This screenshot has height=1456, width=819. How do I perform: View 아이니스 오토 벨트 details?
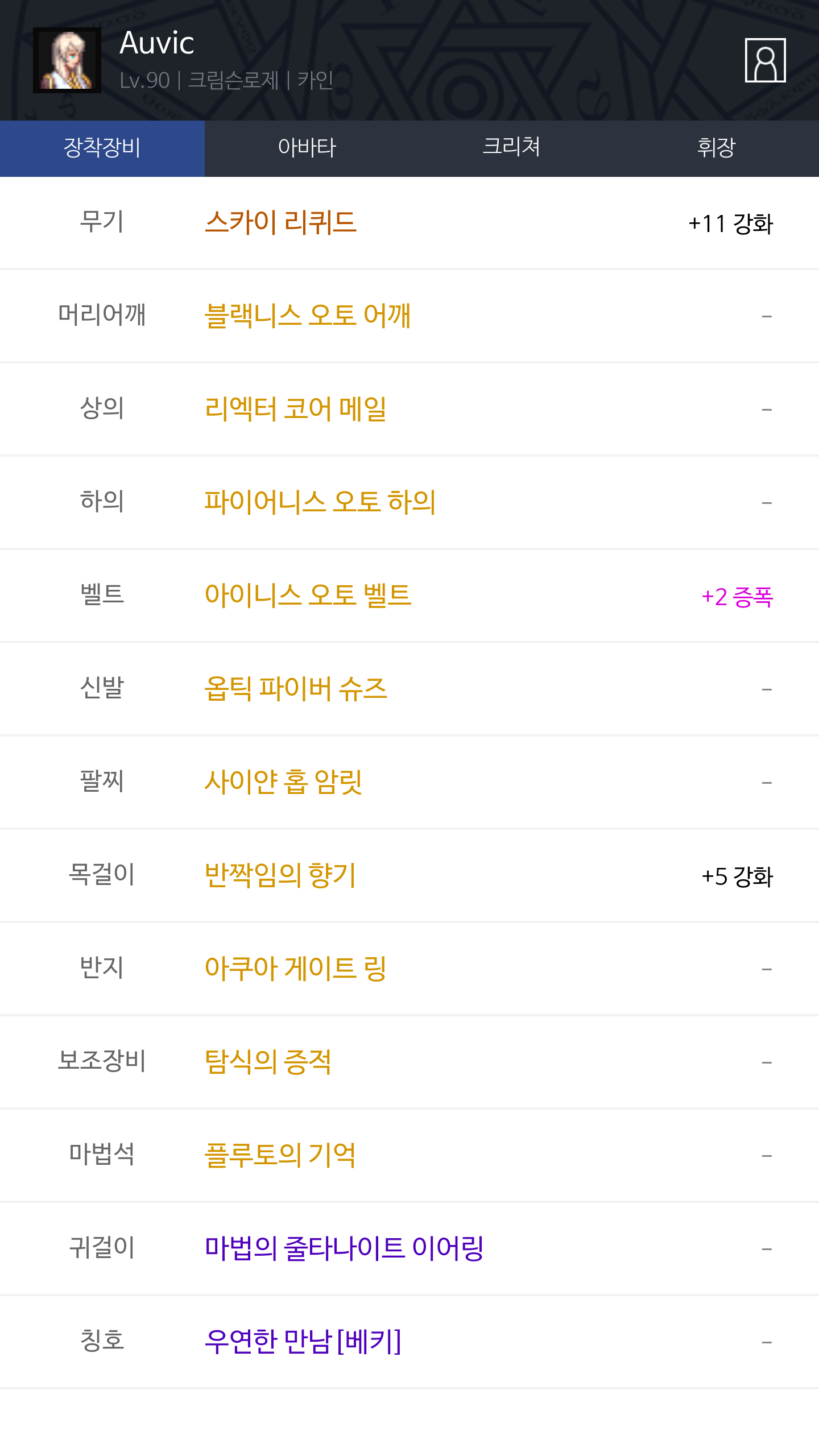(308, 595)
